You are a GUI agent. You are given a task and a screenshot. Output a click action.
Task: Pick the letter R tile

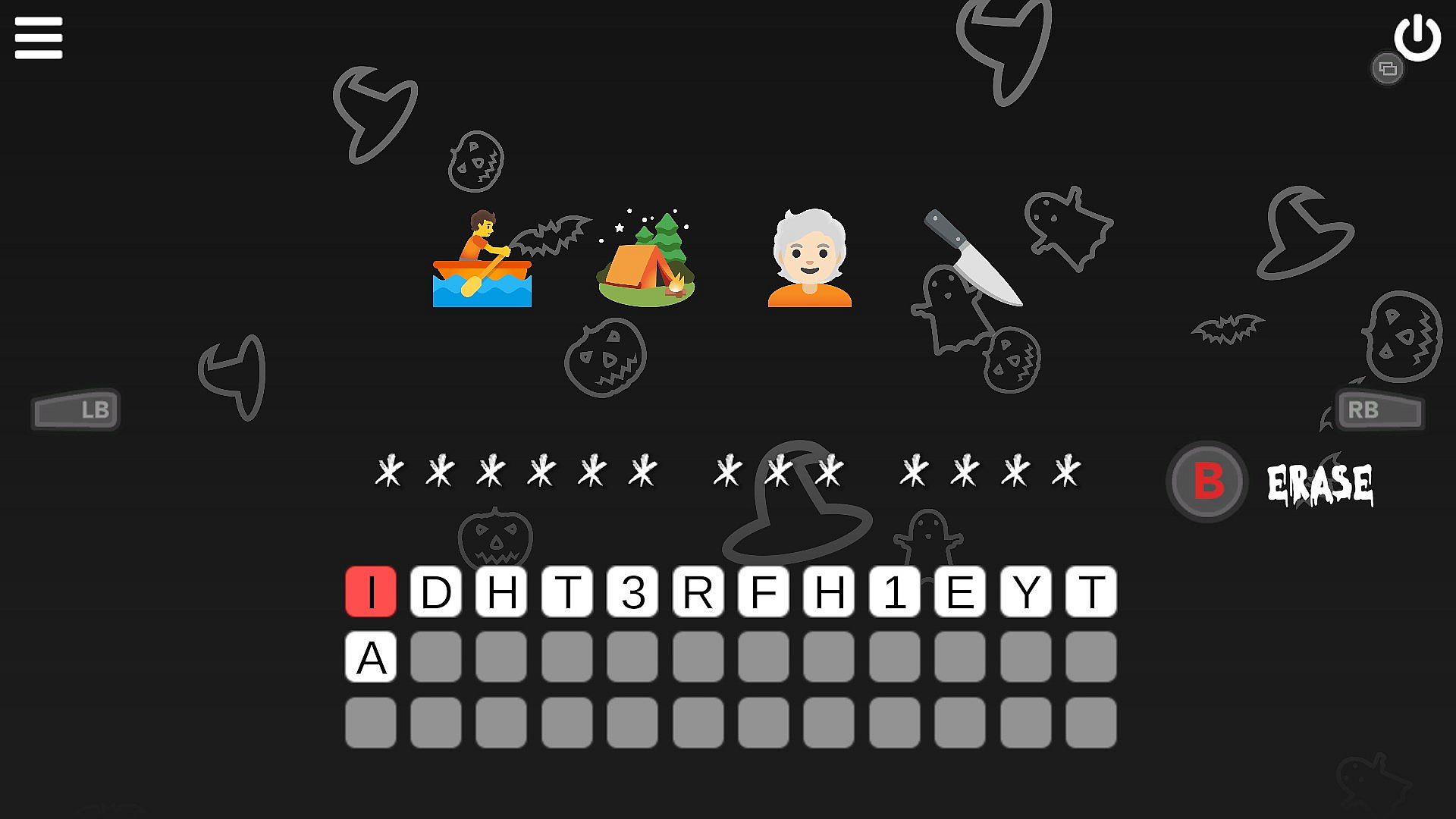(698, 591)
